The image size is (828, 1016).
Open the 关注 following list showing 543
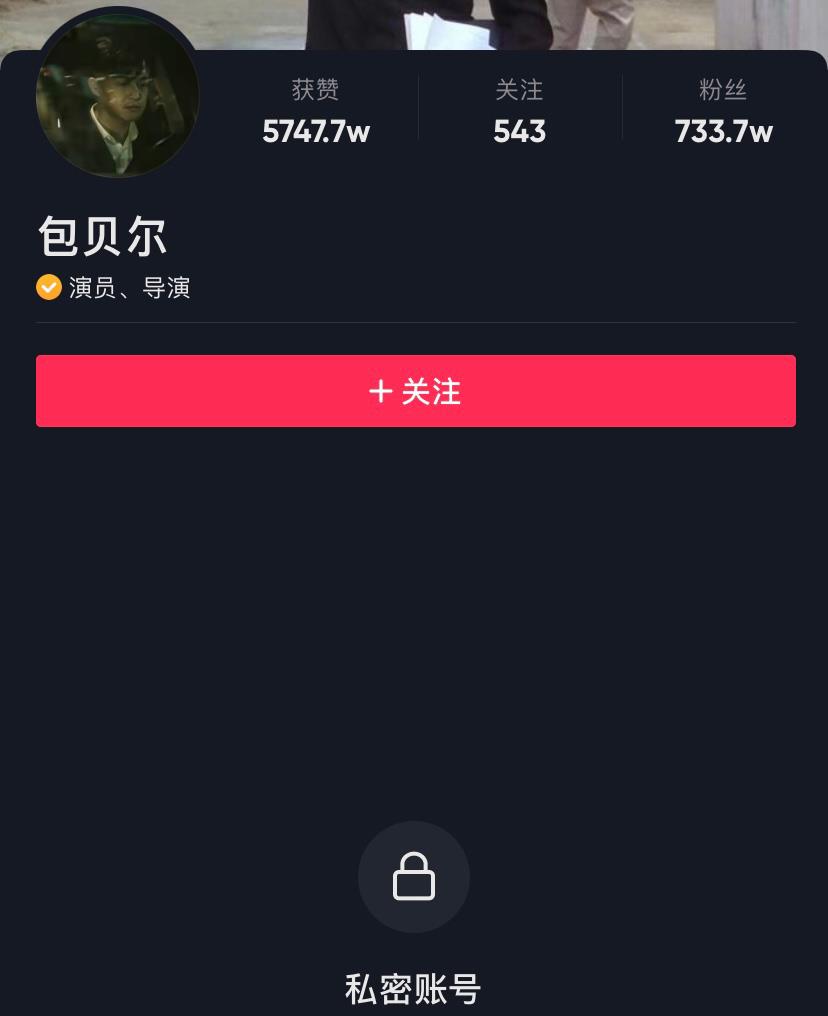519,110
